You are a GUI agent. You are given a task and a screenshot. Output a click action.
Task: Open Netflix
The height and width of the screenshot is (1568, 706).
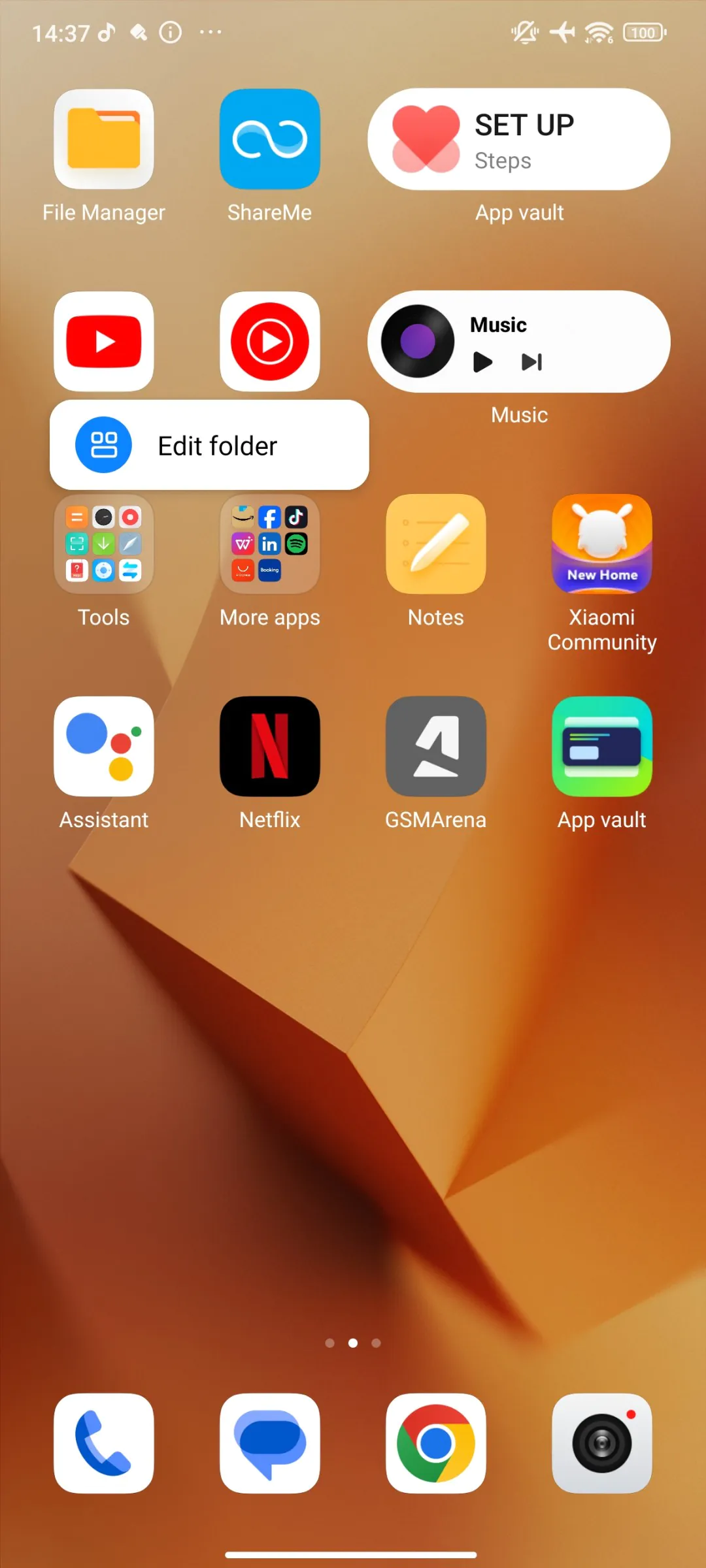pyautogui.click(x=270, y=747)
